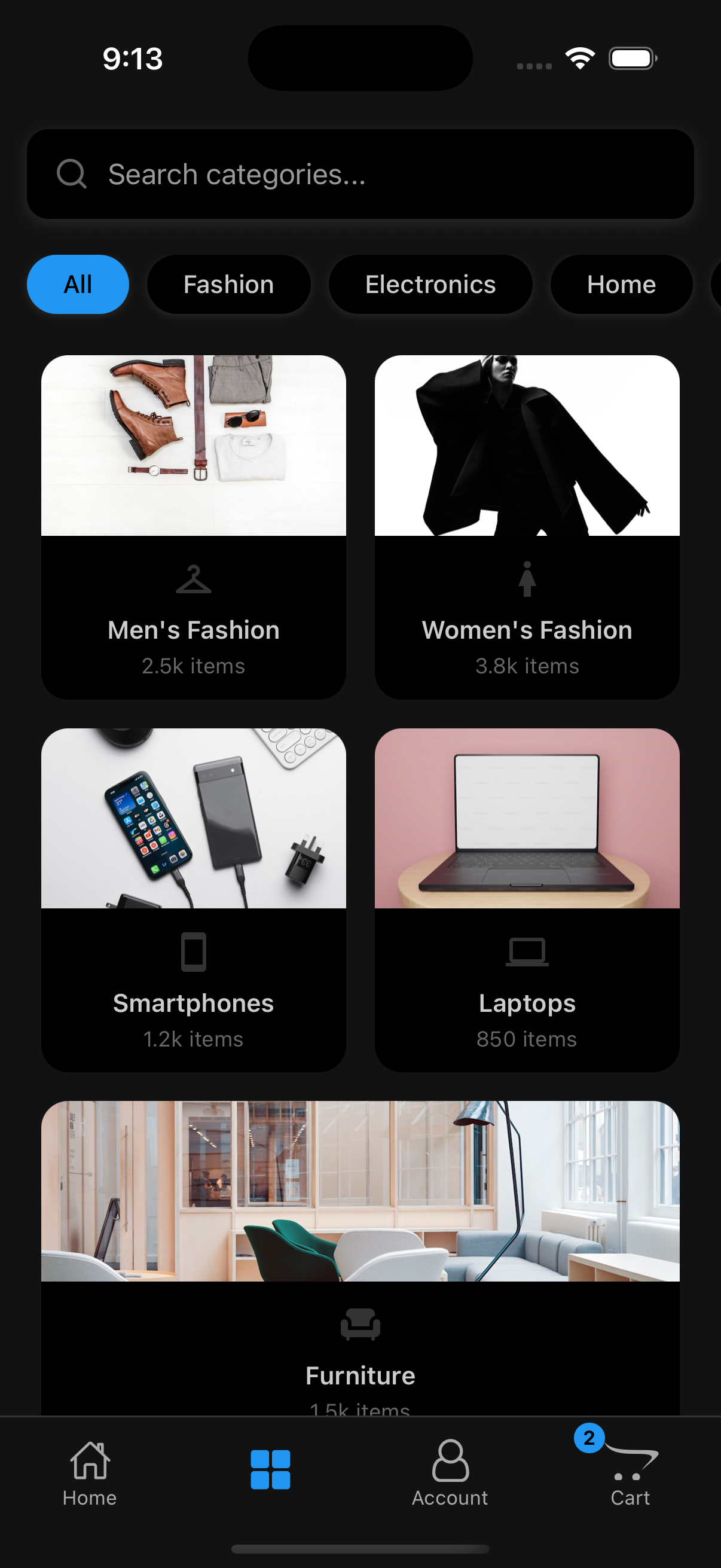Open the Cart tab

(630, 1472)
